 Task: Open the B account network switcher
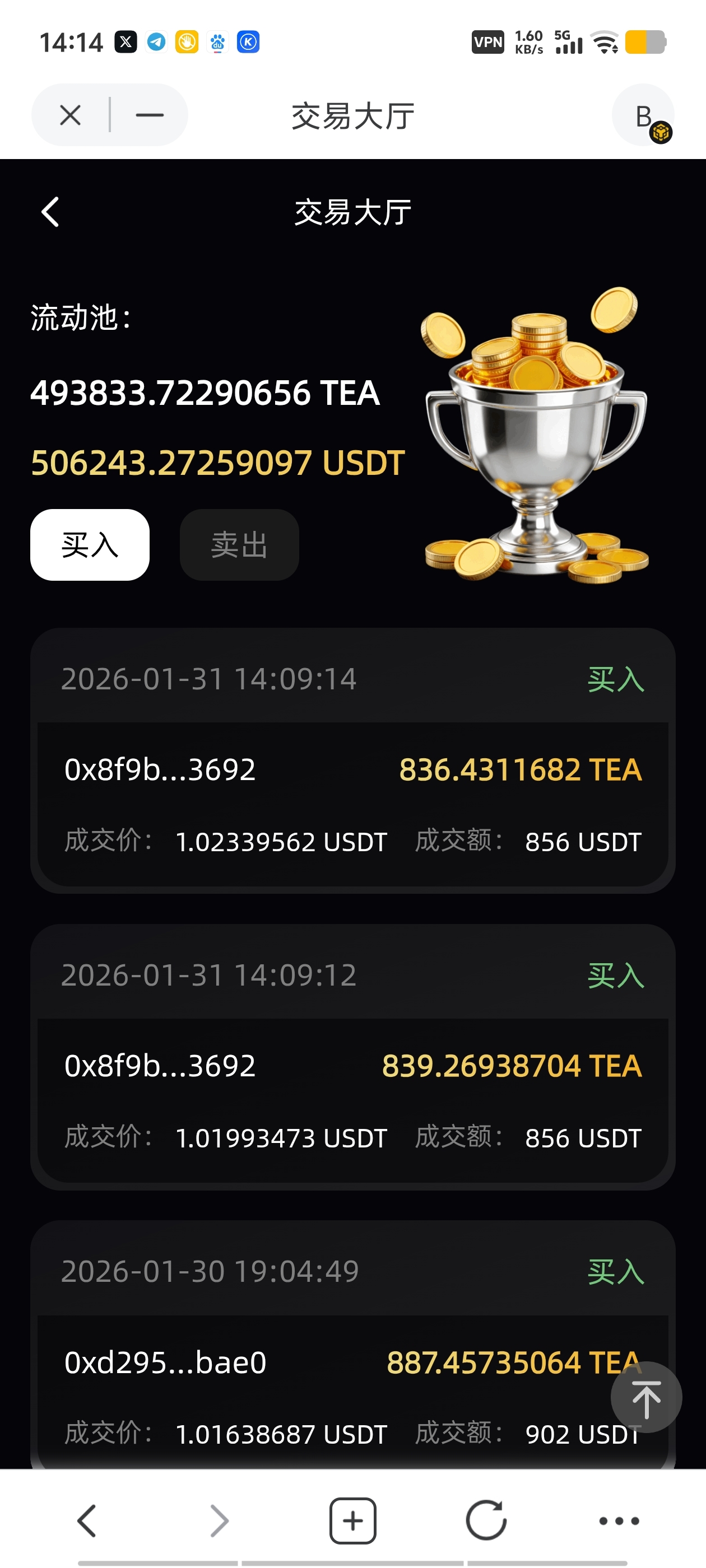(643, 116)
